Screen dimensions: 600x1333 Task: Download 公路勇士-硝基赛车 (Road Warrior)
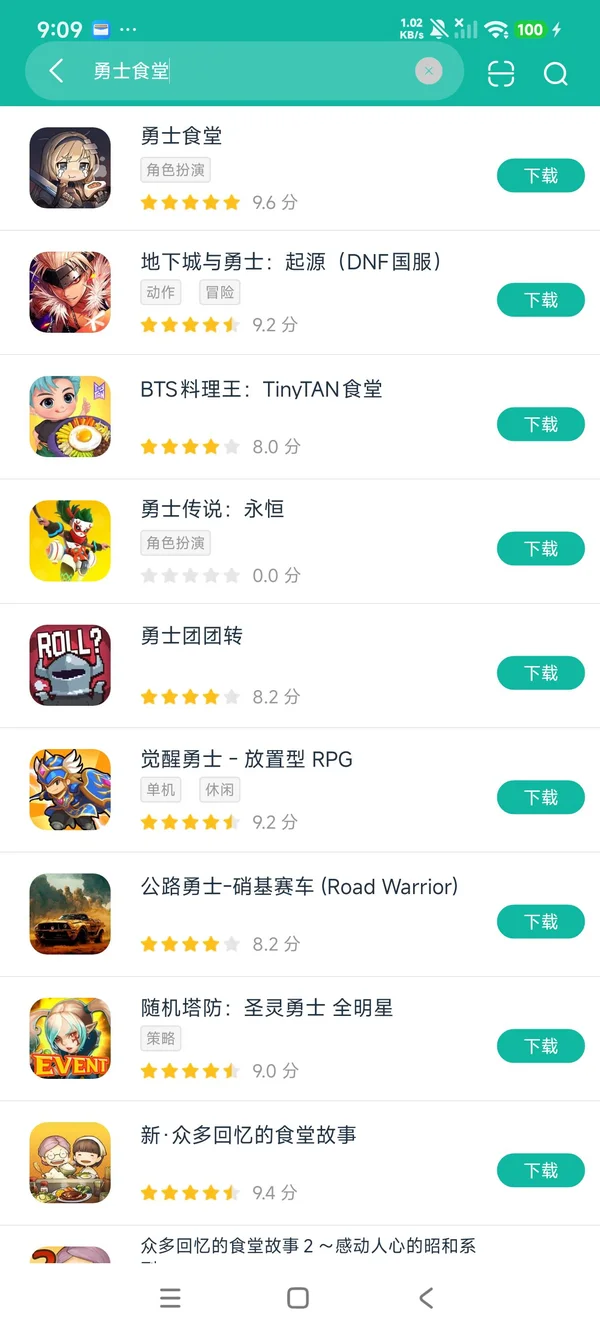tap(540, 922)
